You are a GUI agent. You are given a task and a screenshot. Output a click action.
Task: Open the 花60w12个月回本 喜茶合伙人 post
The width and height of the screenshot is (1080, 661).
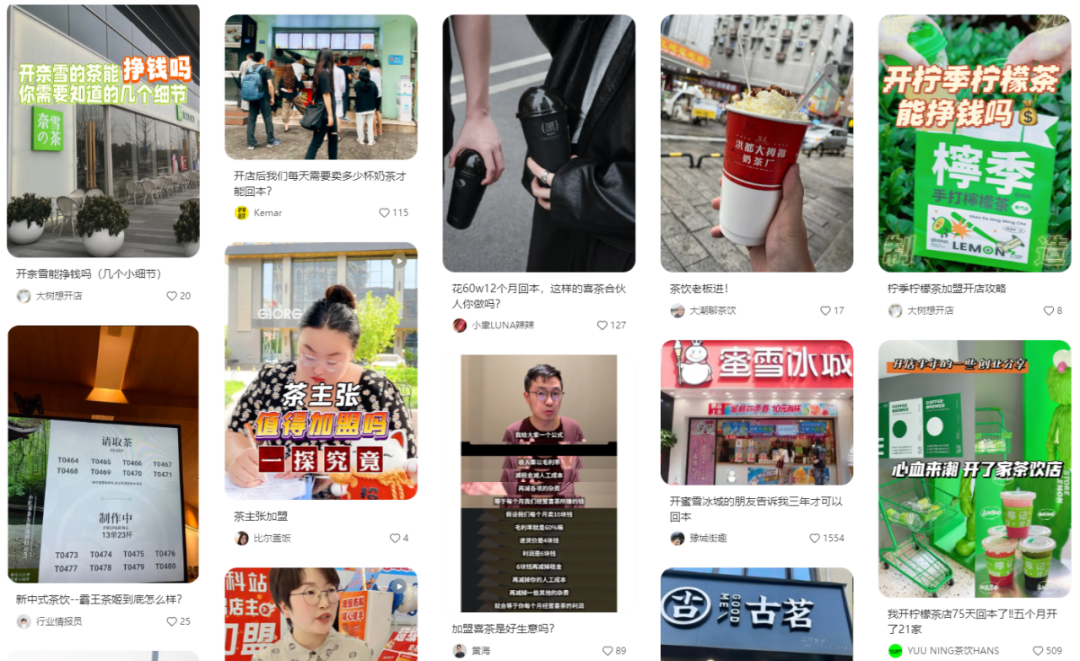pyautogui.click(x=539, y=296)
